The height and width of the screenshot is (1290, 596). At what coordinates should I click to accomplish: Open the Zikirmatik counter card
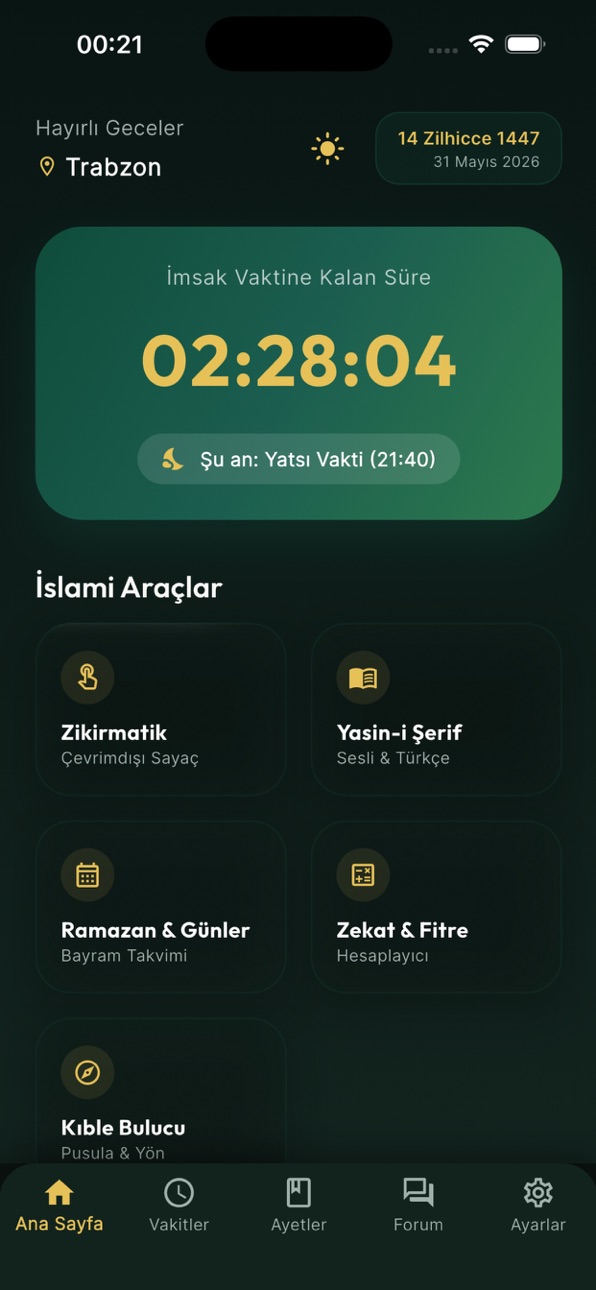[x=161, y=709]
